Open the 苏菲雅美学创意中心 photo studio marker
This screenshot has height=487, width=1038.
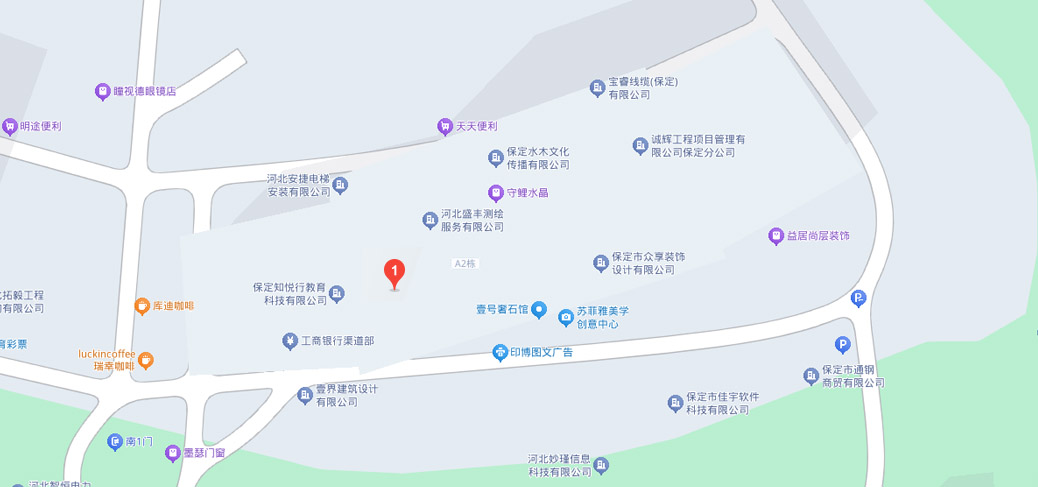click(x=566, y=317)
